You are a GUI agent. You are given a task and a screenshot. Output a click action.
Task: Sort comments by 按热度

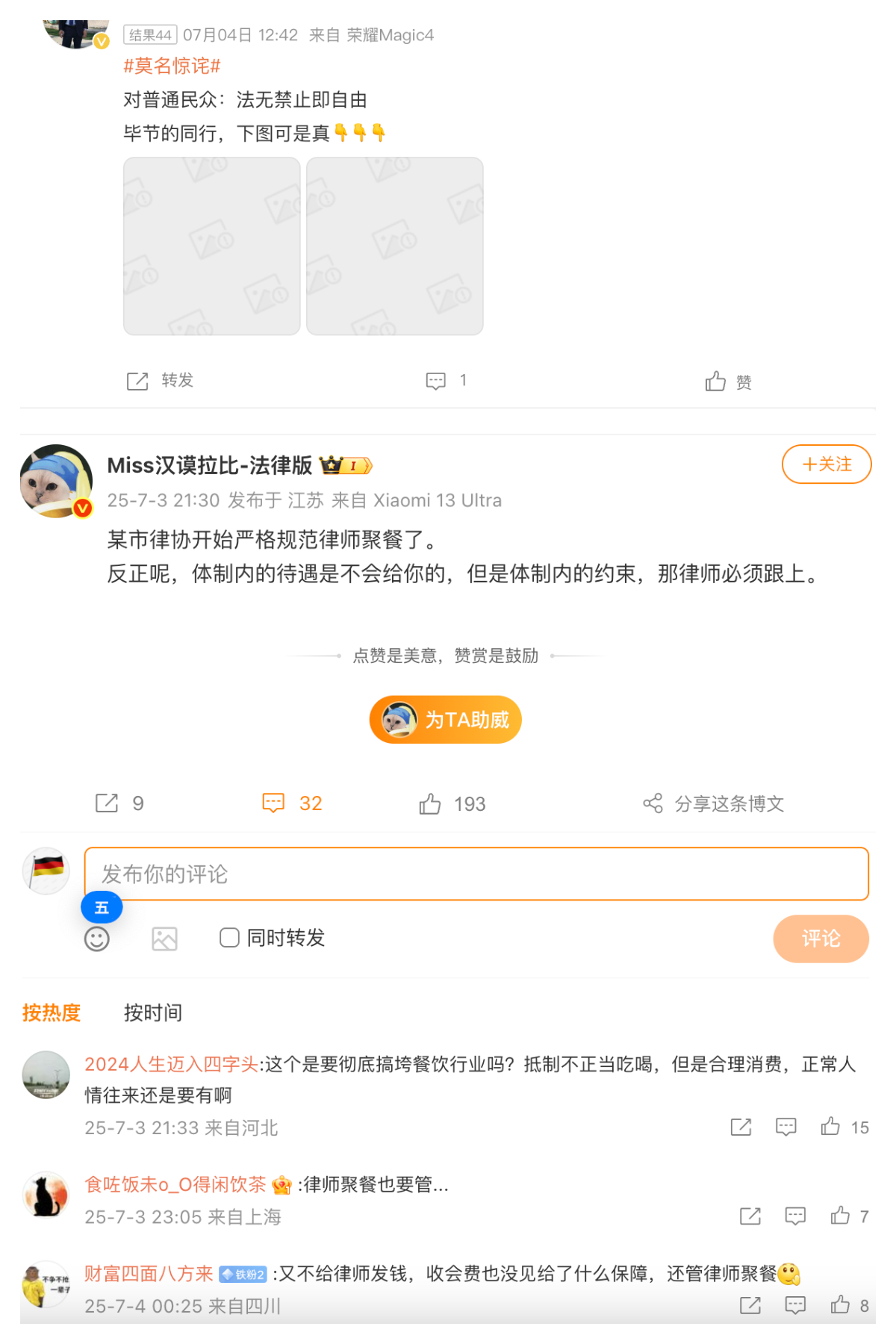[x=52, y=1012]
